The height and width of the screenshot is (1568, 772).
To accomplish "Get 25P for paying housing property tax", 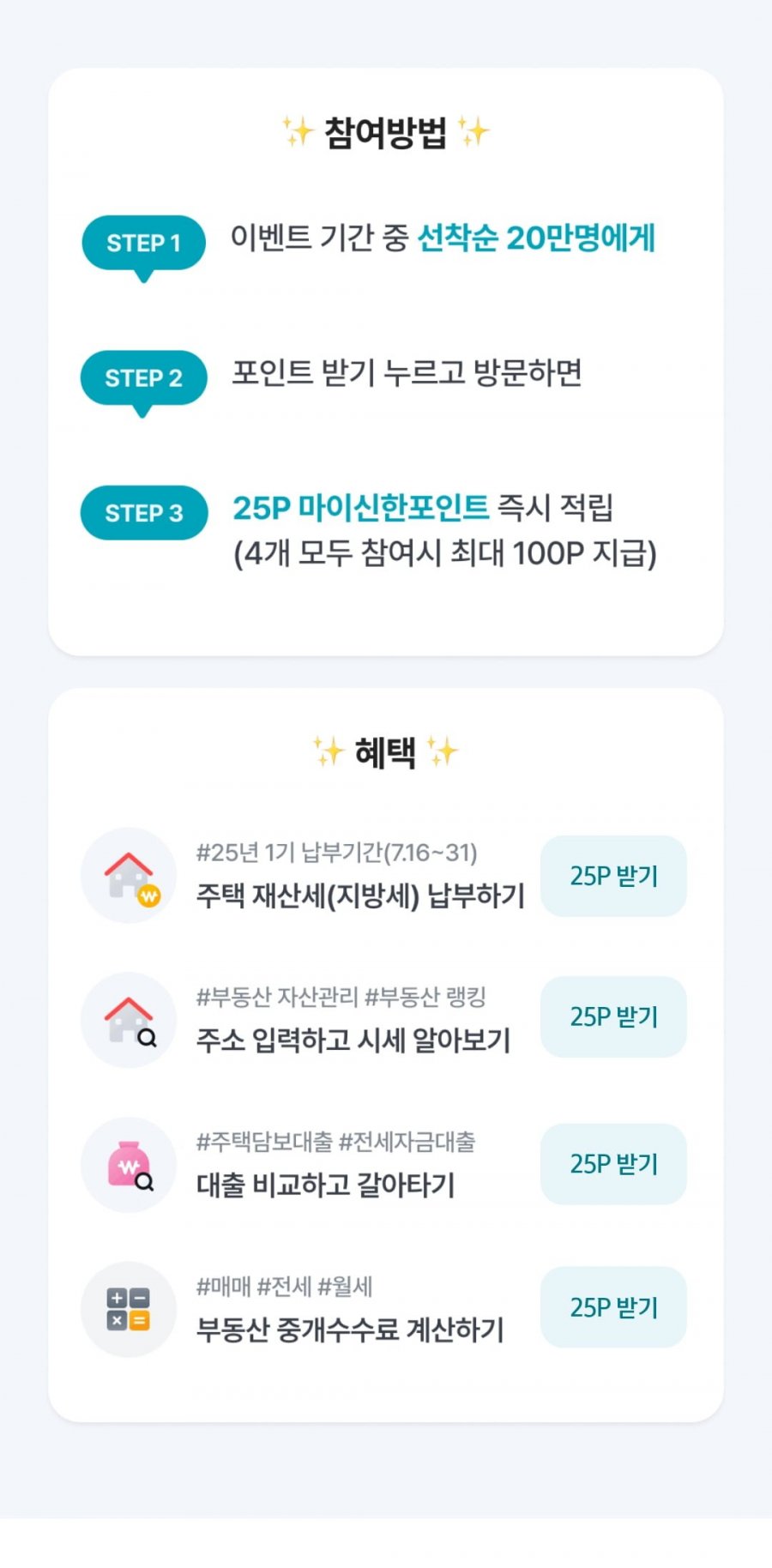I will pos(613,876).
